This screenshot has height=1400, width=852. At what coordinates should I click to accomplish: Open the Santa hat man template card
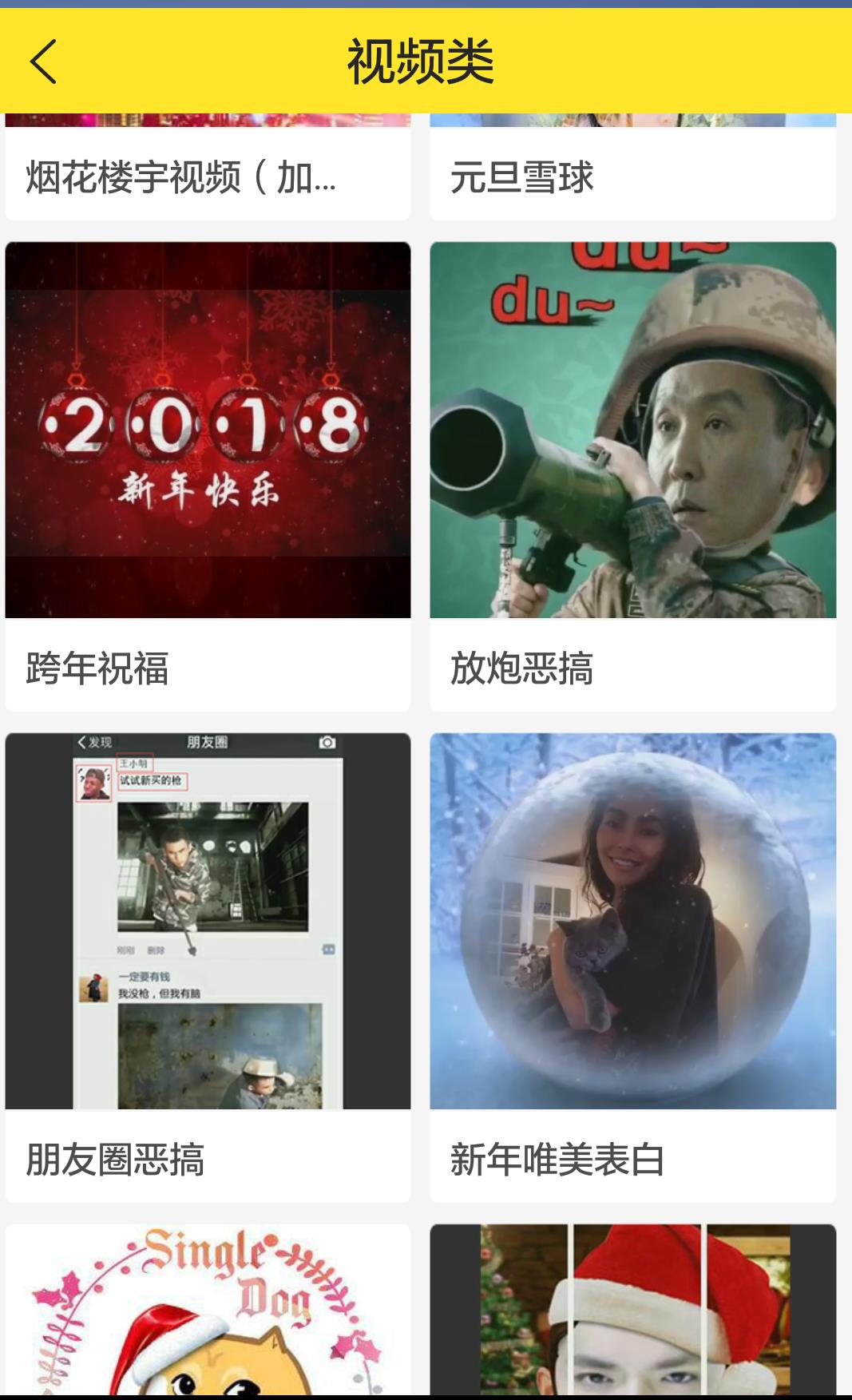633,1309
